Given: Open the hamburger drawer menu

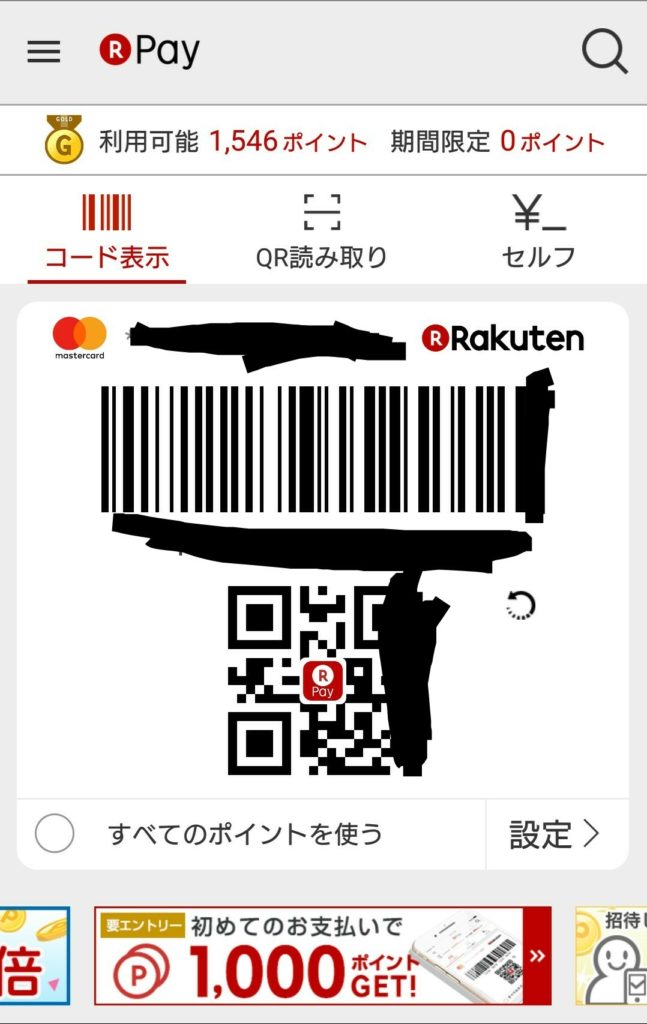Looking at the screenshot, I should tap(44, 52).
